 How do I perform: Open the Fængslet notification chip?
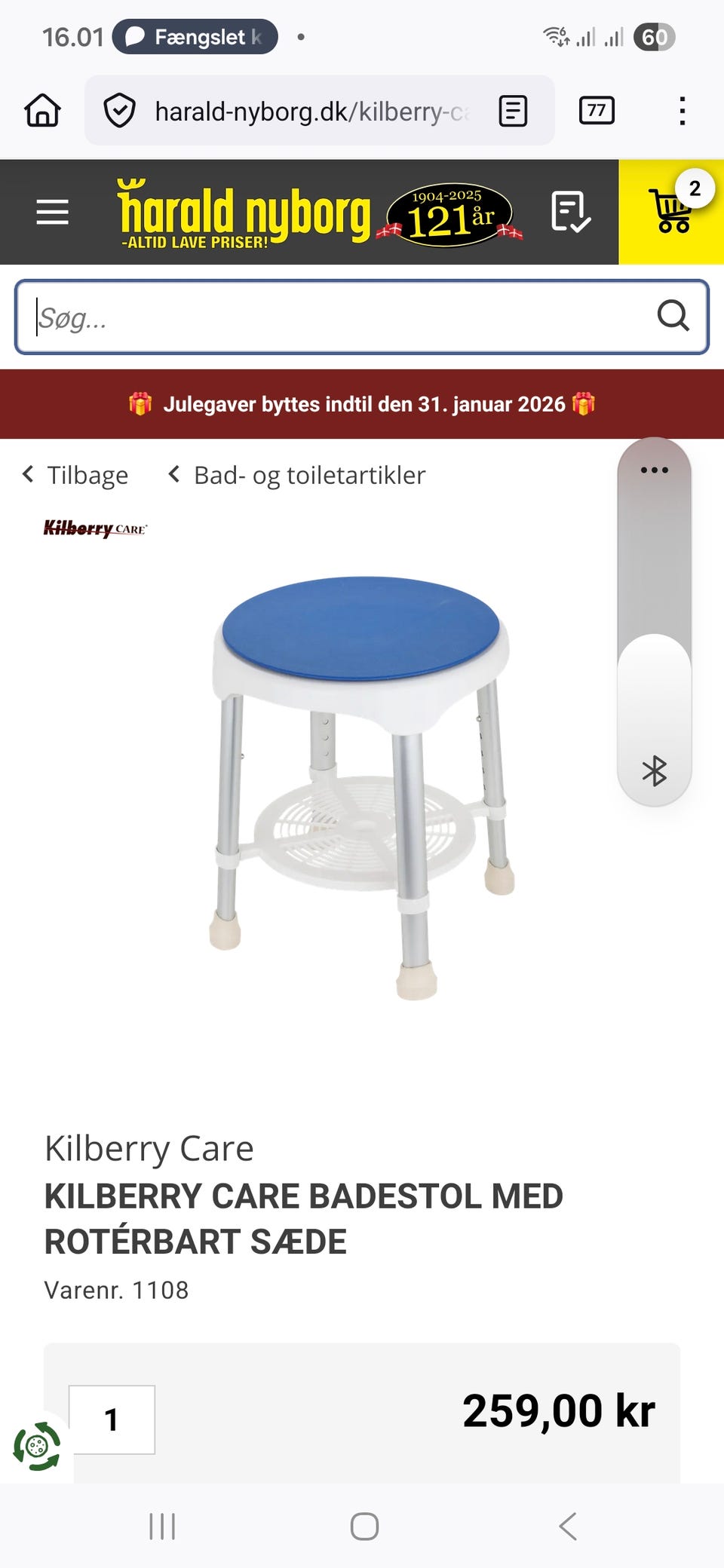coord(195,36)
